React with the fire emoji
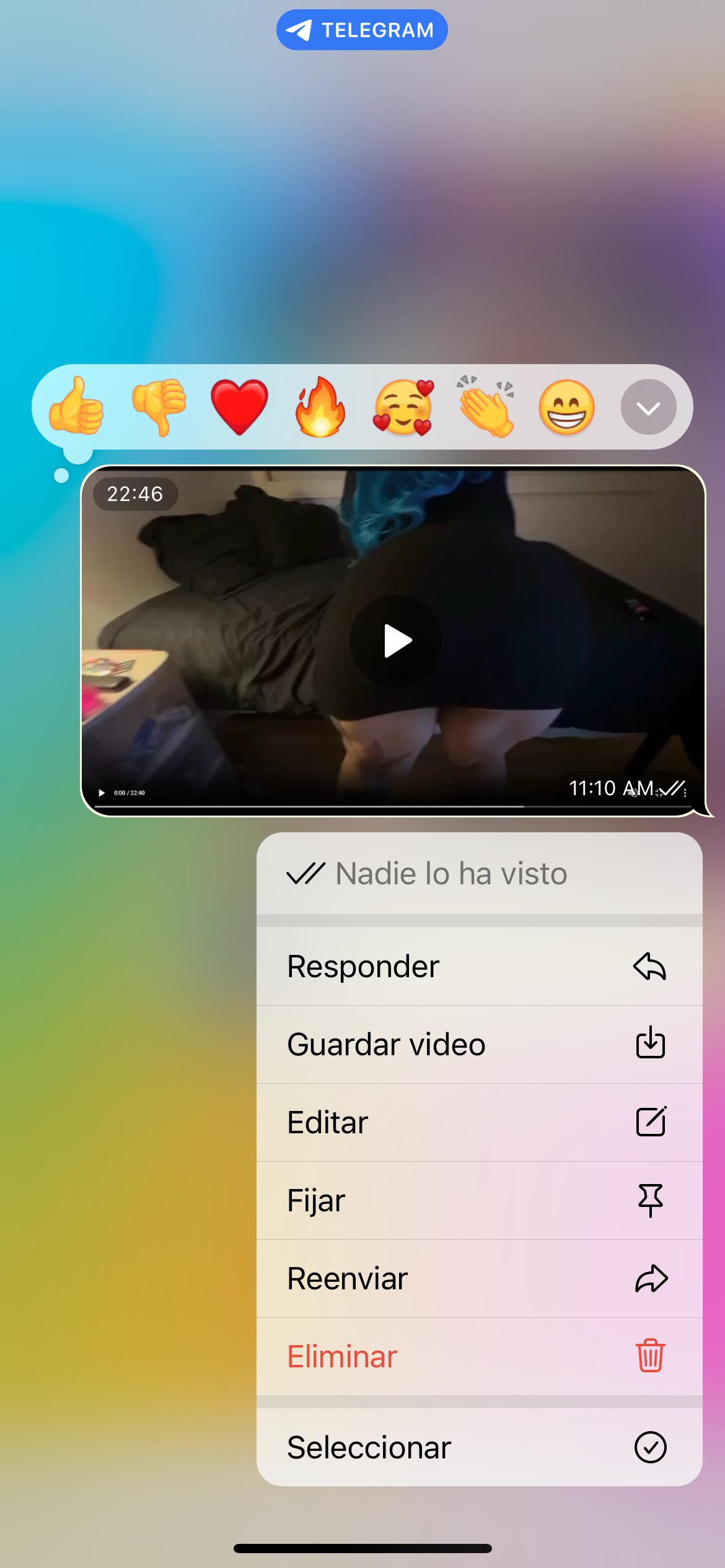Image resolution: width=725 pixels, height=1568 pixels. point(320,407)
